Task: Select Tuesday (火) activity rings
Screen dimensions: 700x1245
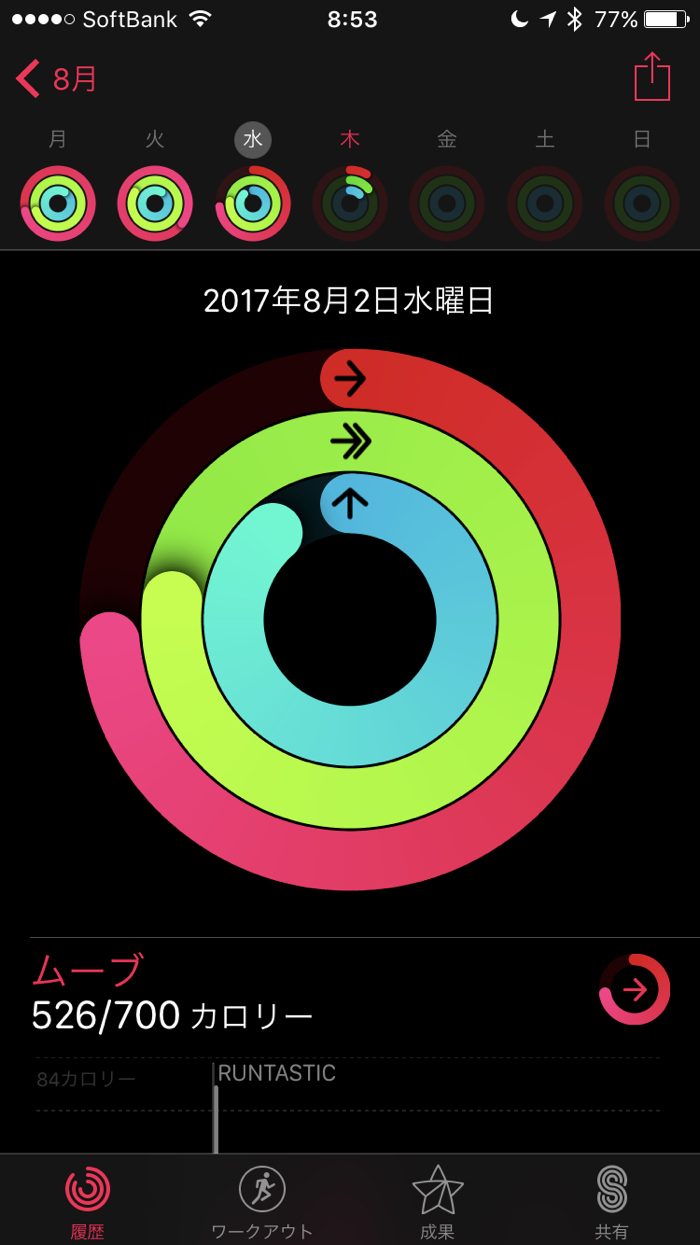Action: (x=155, y=203)
